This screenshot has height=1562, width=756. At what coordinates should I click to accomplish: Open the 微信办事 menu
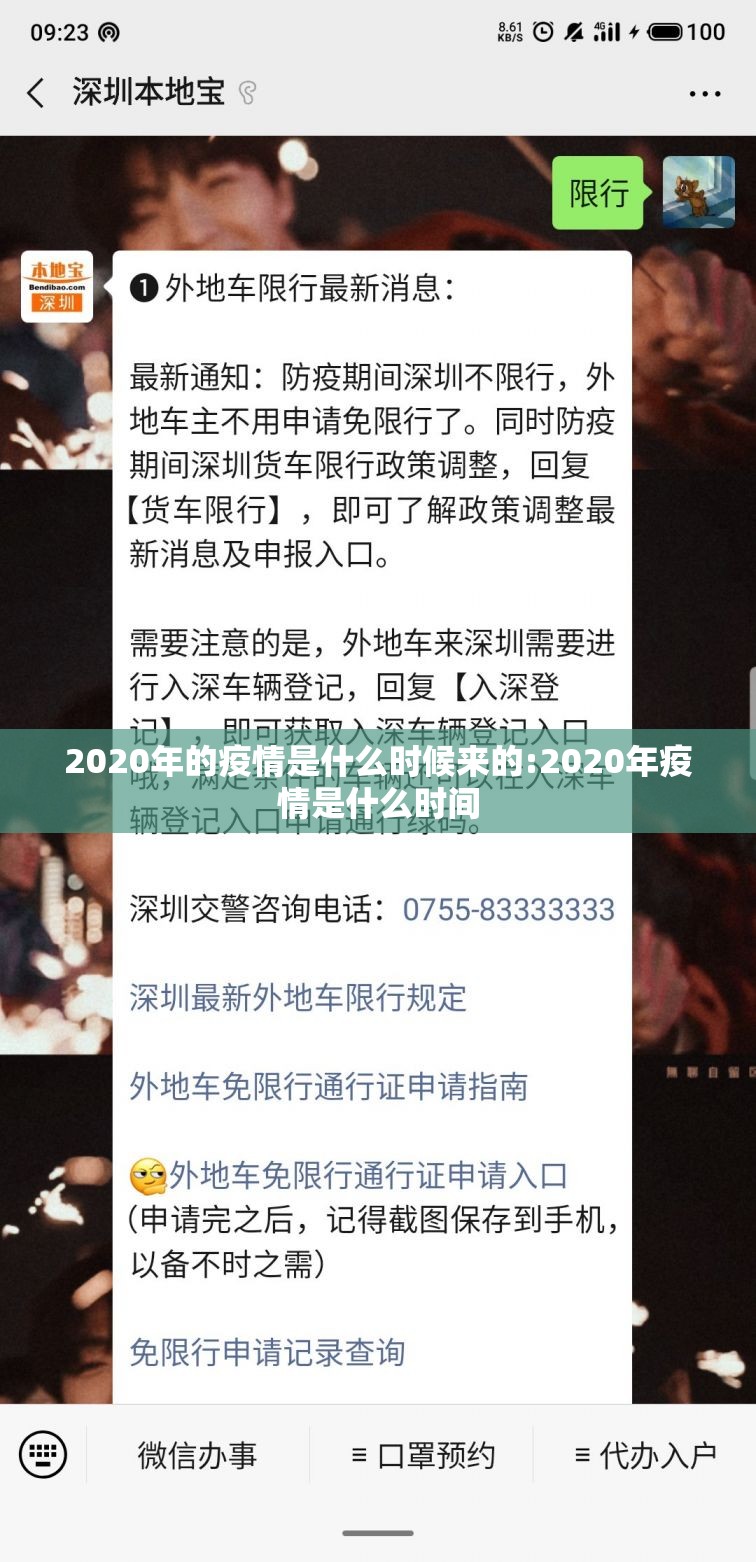pyautogui.click(x=197, y=1455)
